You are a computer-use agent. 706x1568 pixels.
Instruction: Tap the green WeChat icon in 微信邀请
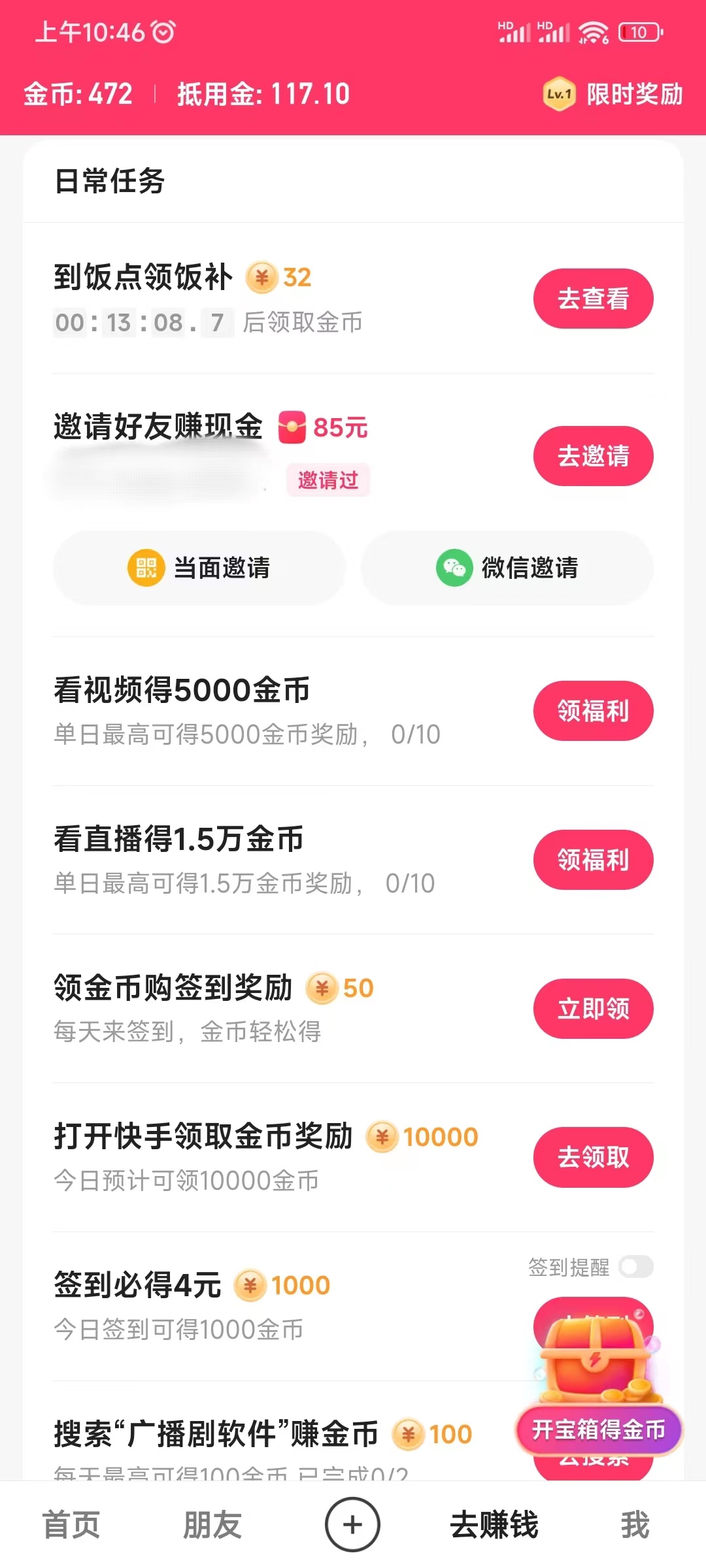453,568
